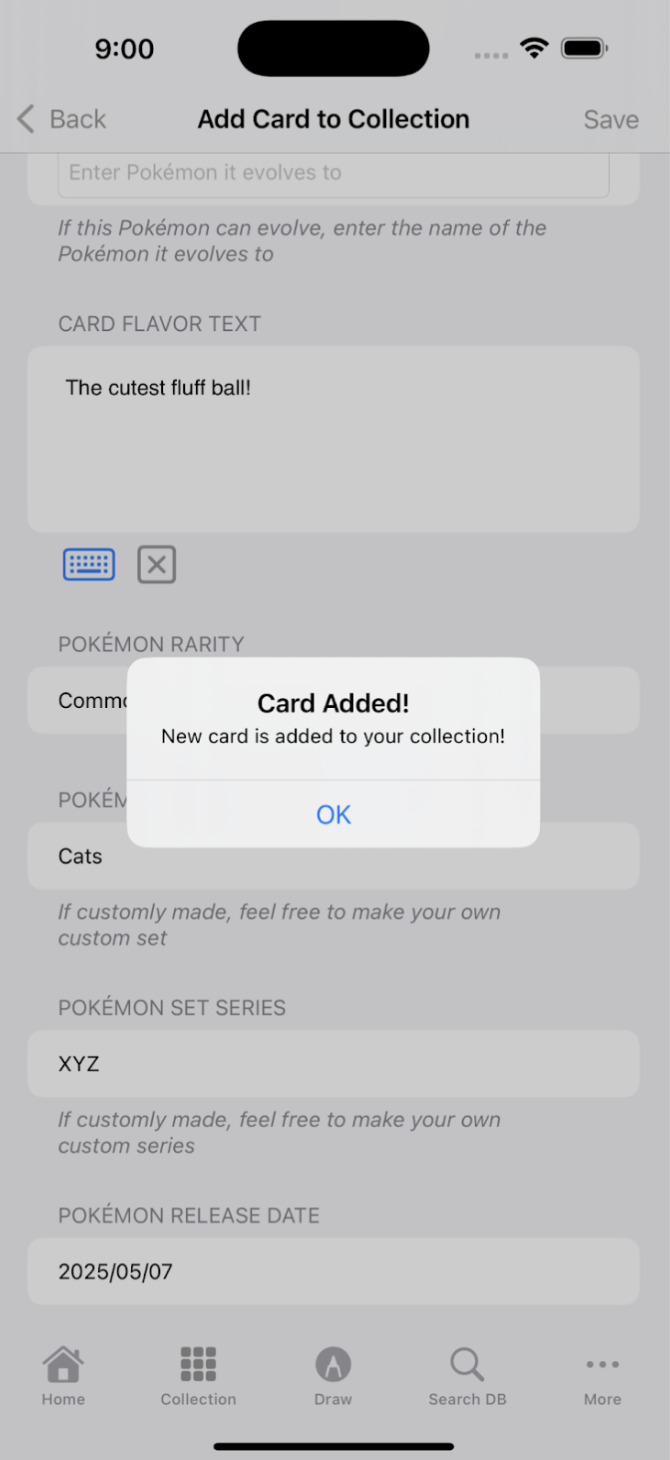670x1460 pixels.
Task: Go back from Add Card to Collection
Action: (x=62, y=119)
